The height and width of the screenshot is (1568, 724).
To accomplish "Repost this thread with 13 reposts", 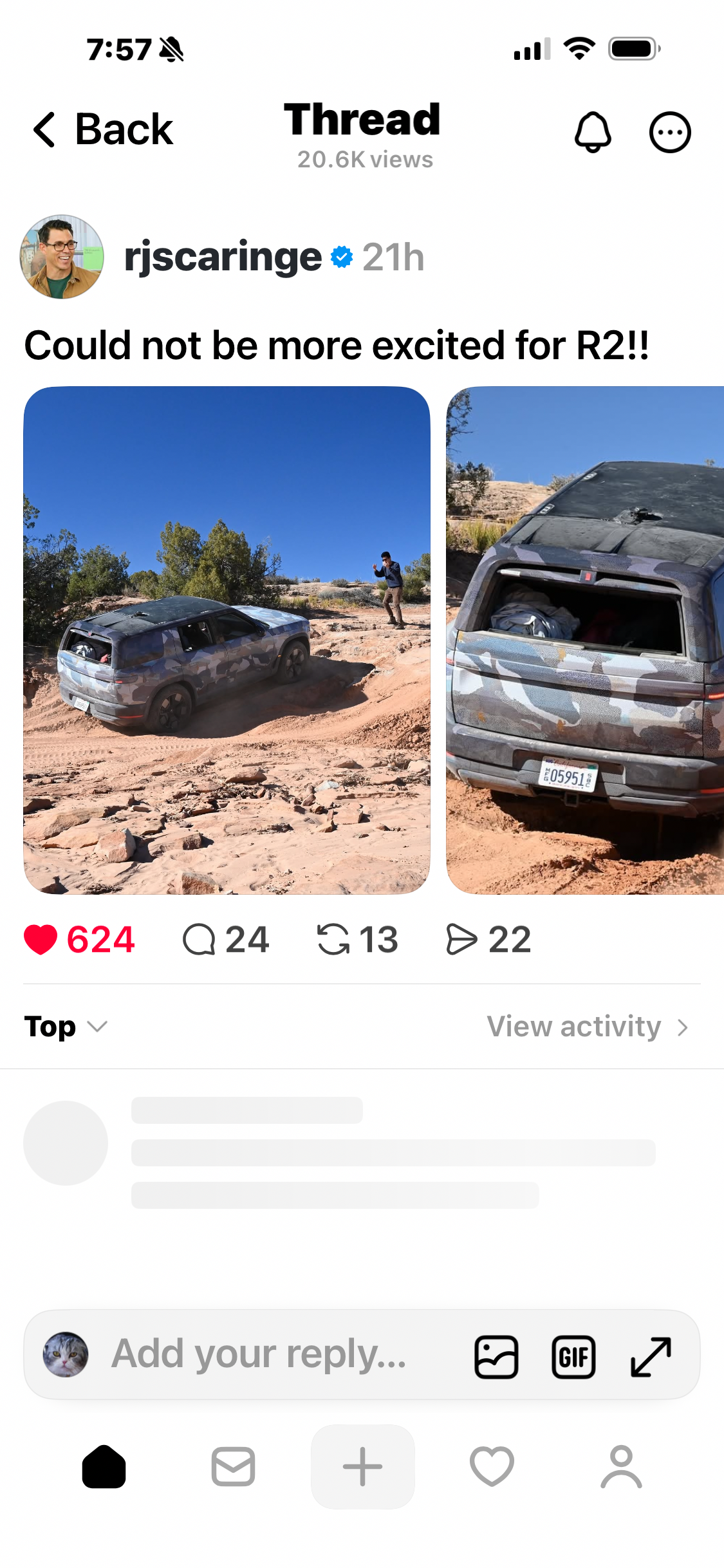I will [x=333, y=939].
